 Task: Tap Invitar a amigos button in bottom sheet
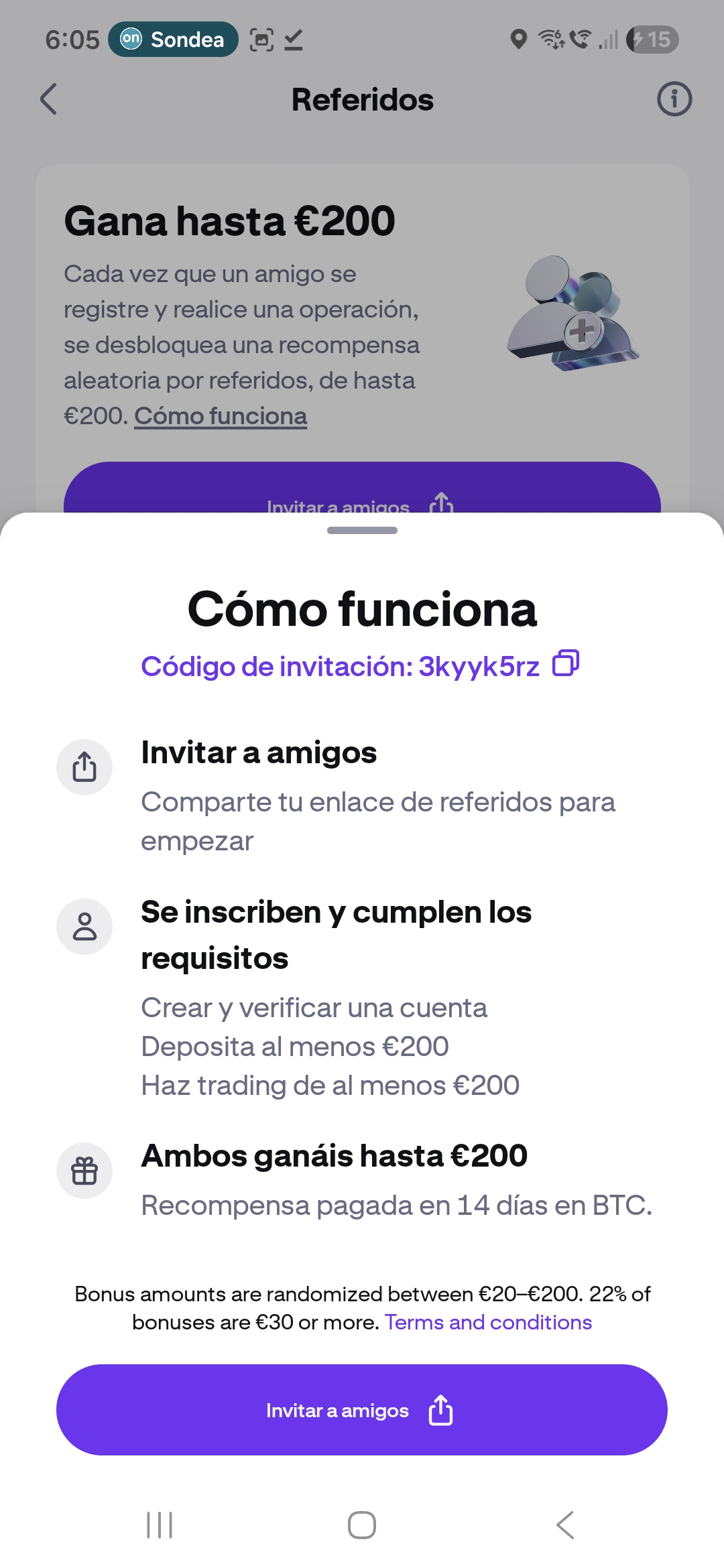(x=362, y=1410)
